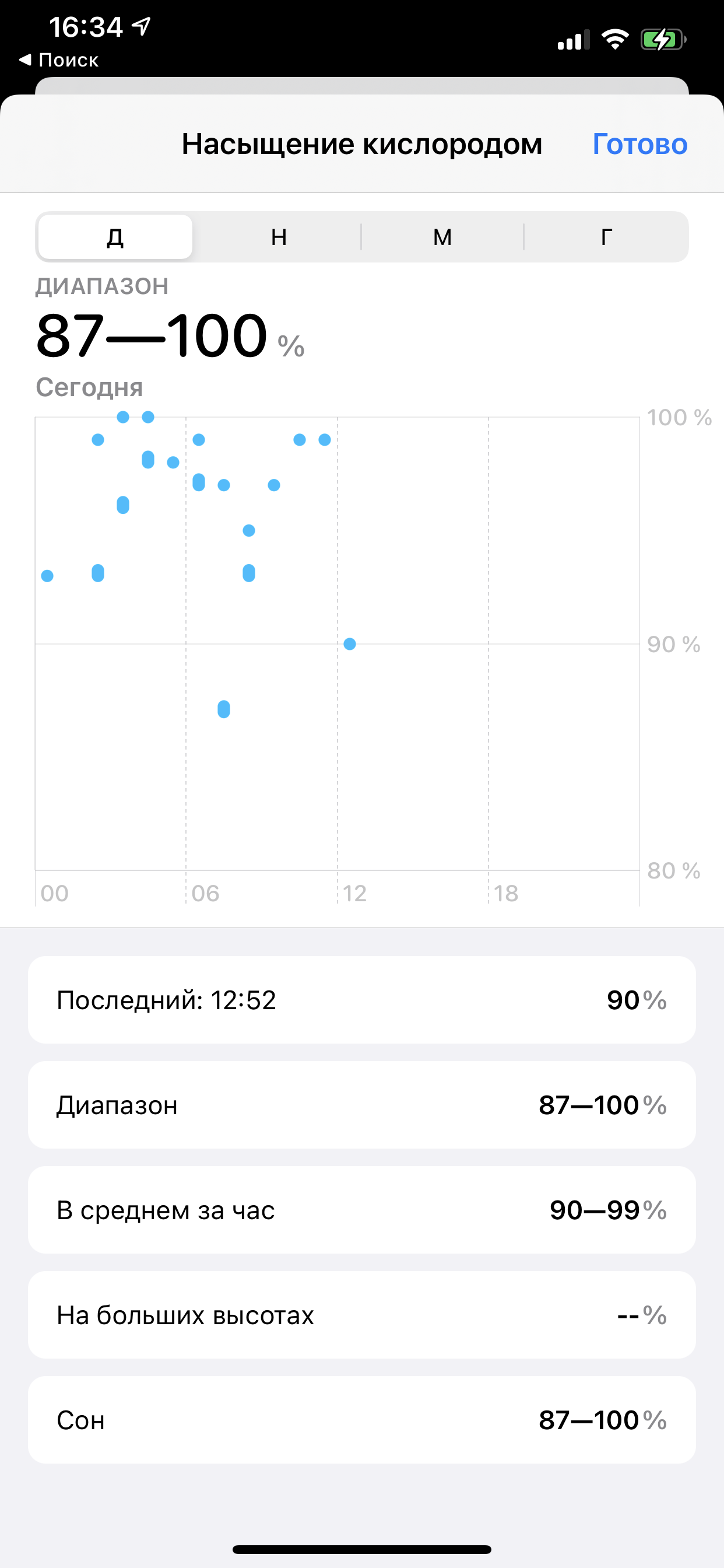Select the Диапазон row
Screen dimensions: 724x1568
[x=361, y=1105]
